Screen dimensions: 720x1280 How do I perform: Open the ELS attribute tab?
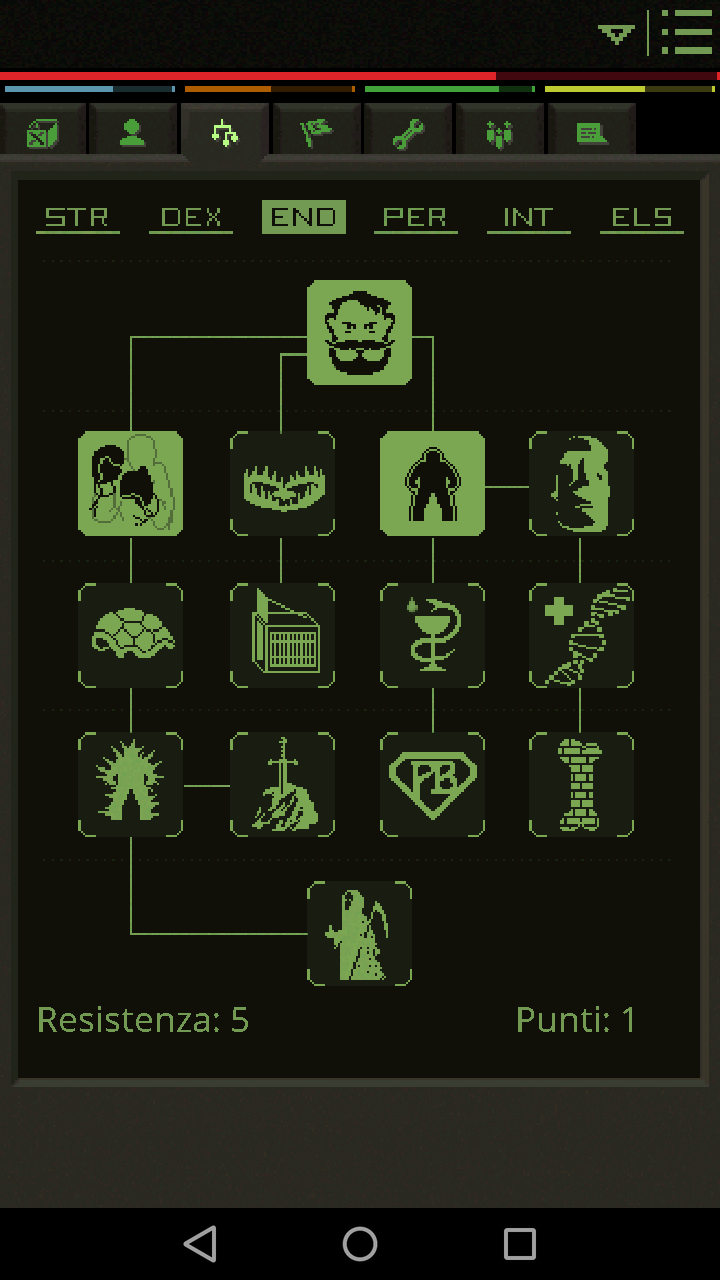tap(641, 217)
